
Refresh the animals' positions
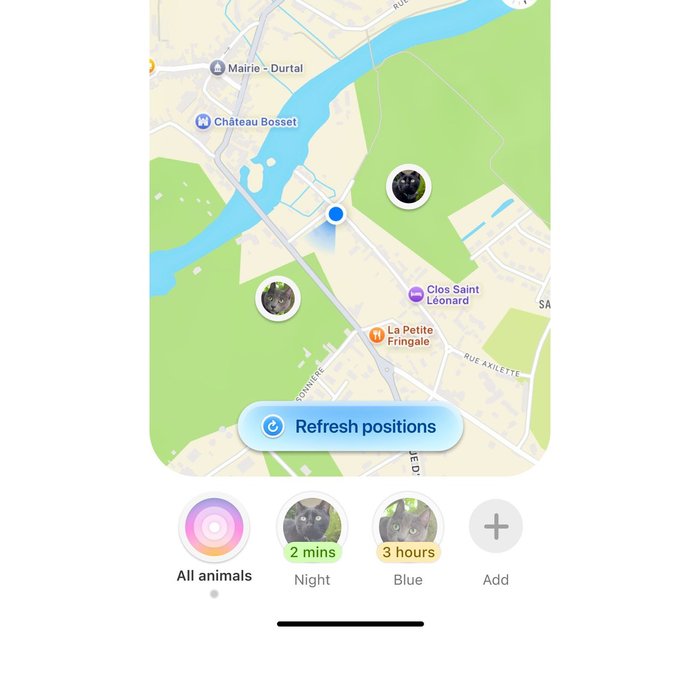pos(350,427)
